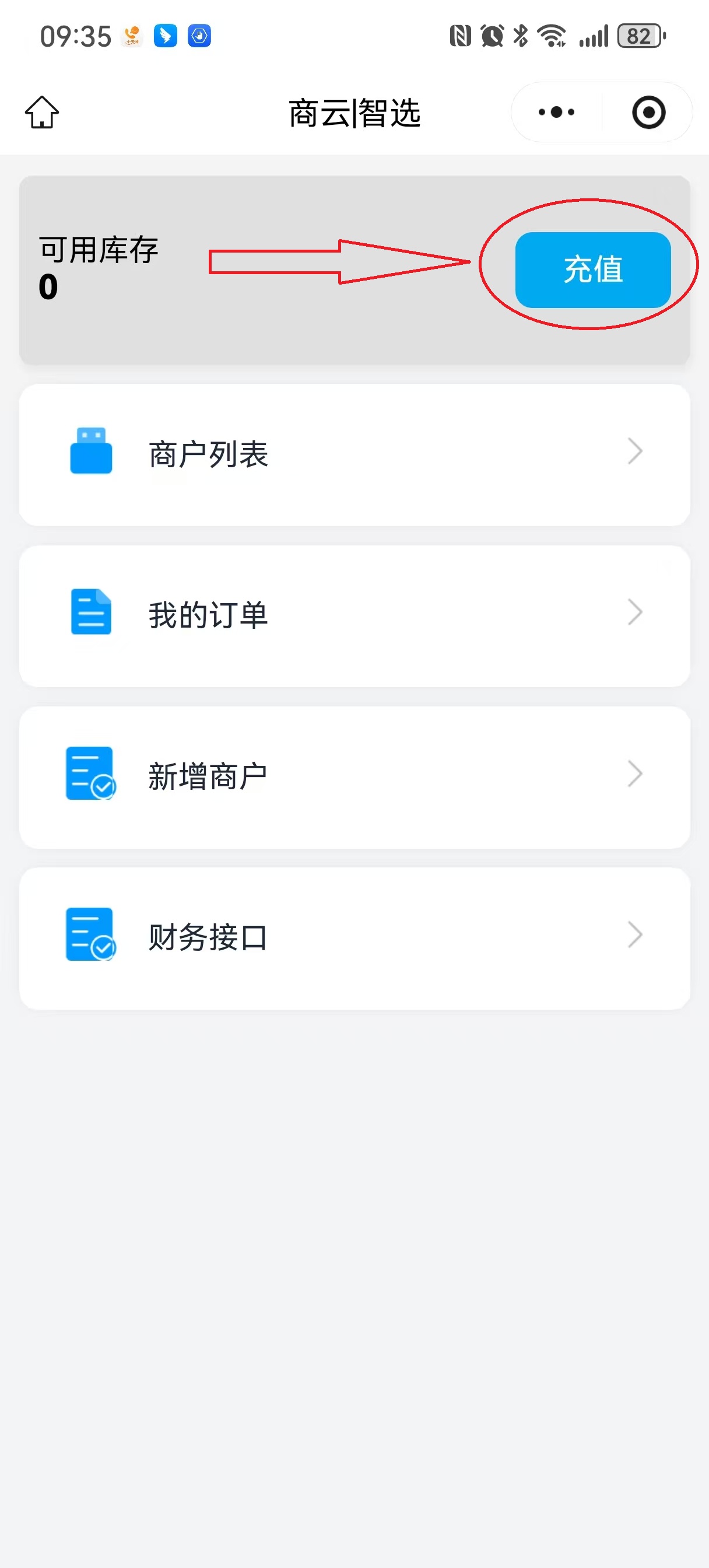The image size is (709, 1568).
Task: Tap the 充值 recharge button
Action: pos(592,269)
